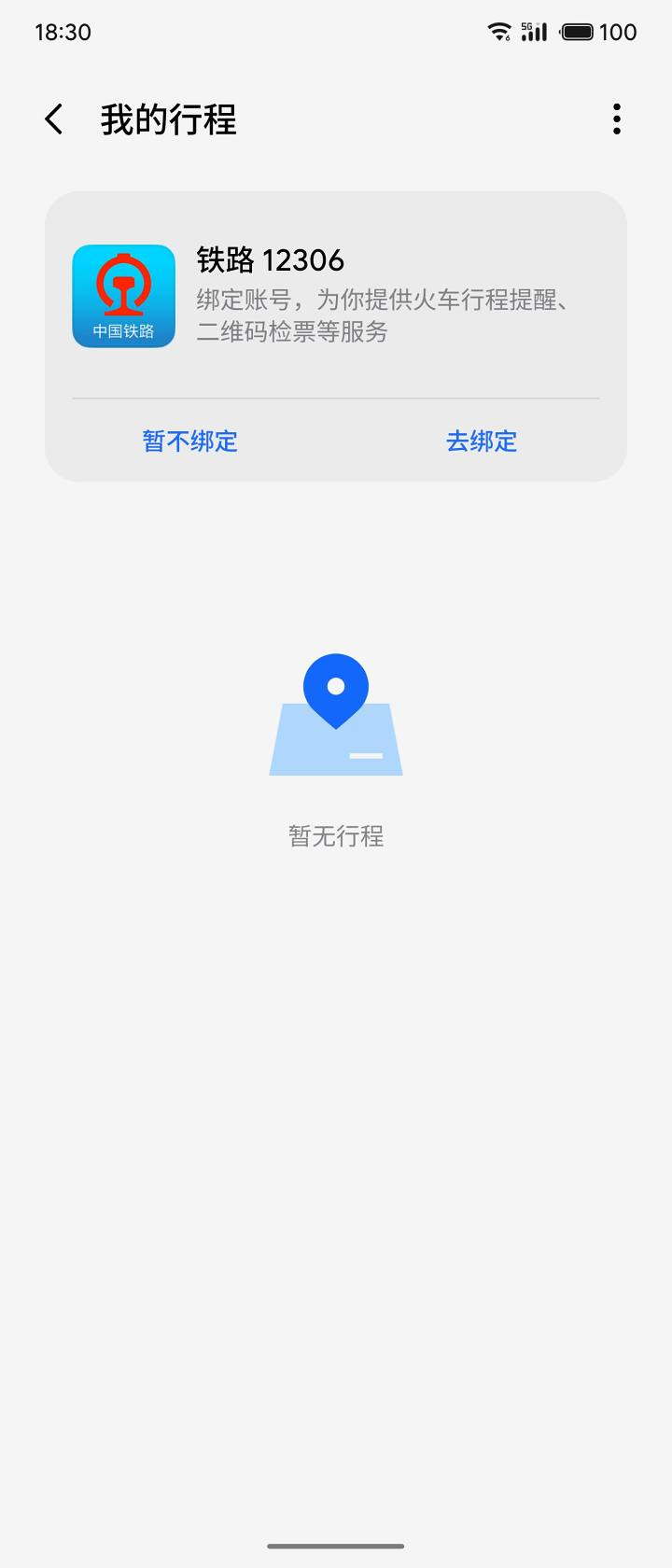Tap the 中国铁路 label on the icon
Screen dimensions: 672x1568
click(123, 329)
